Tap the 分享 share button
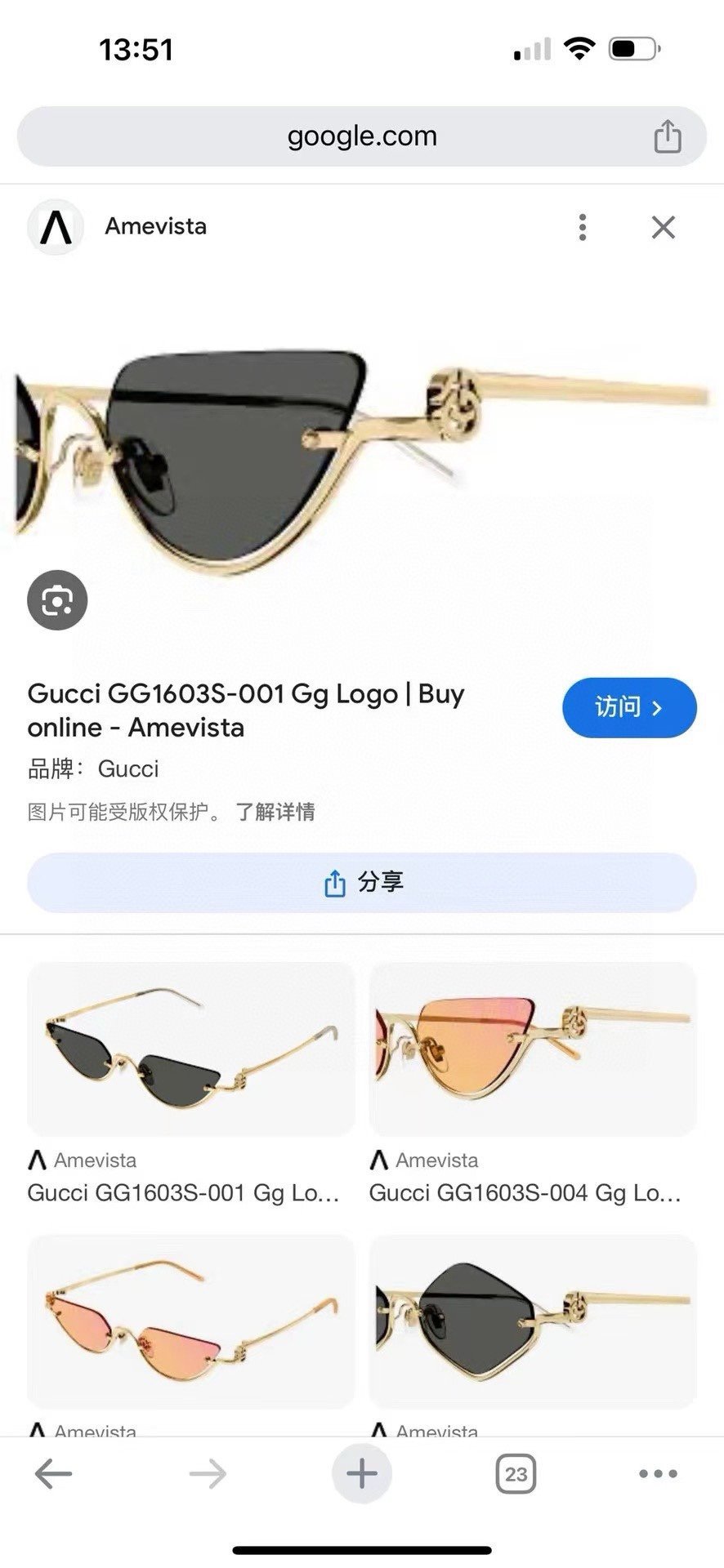Screen dimensions: 724x1568 361,882
